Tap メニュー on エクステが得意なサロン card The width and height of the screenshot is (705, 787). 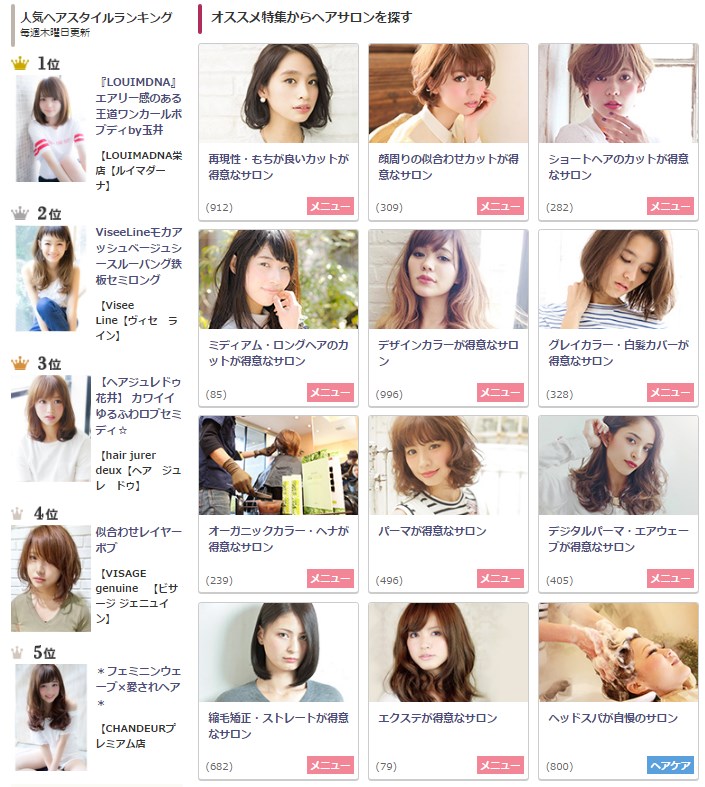[x=500, y=766]
